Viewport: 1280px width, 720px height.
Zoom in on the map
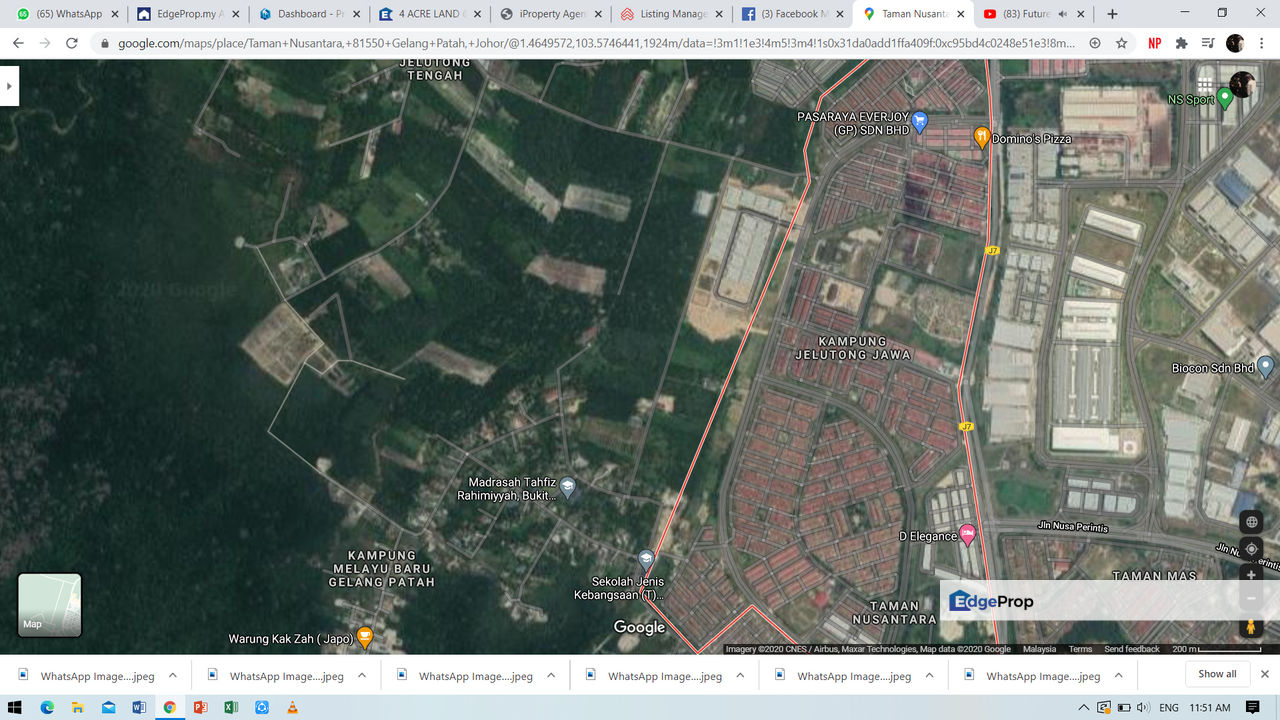click(x=1250, y=575)
